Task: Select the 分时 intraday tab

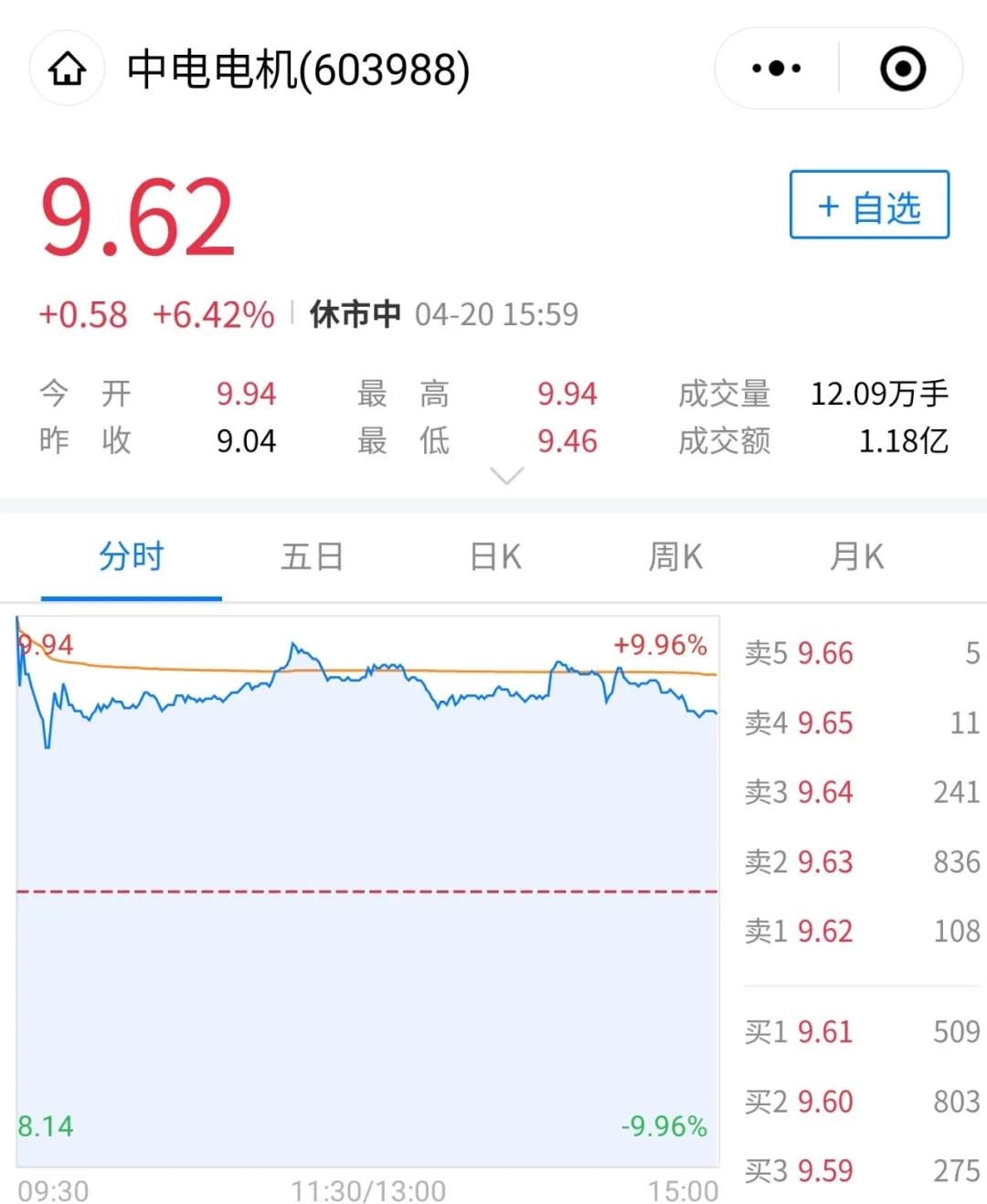Action: point(131,555)
